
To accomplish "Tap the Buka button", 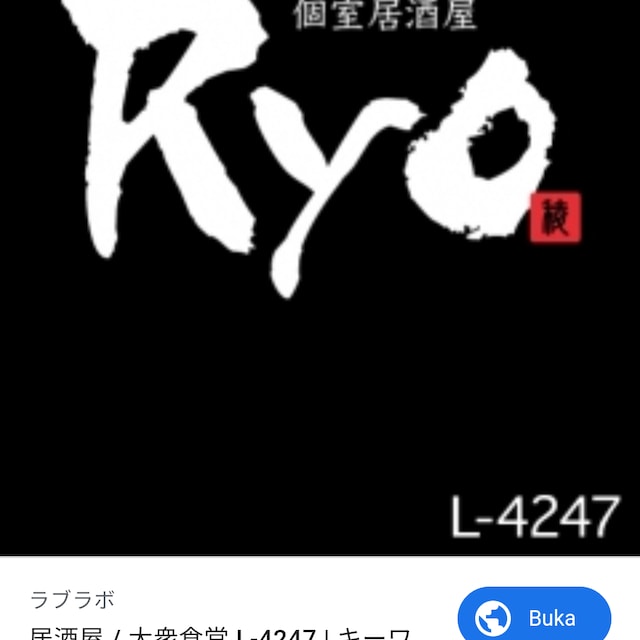I will (x=533, y=616).
